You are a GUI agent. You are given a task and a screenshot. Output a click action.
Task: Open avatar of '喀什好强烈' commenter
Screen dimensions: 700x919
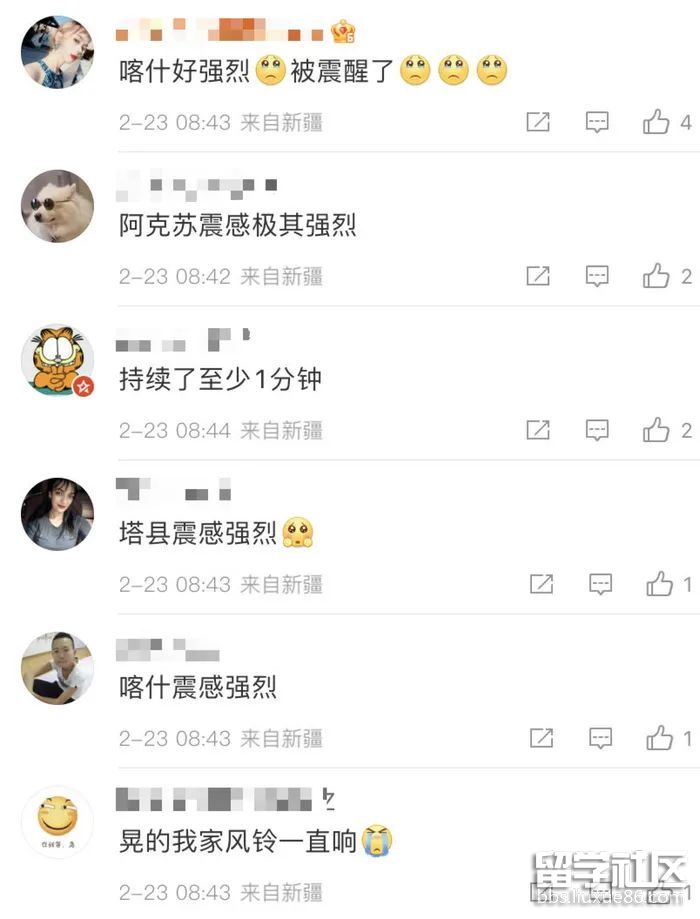pyautogui.click(x=57, y=52)
